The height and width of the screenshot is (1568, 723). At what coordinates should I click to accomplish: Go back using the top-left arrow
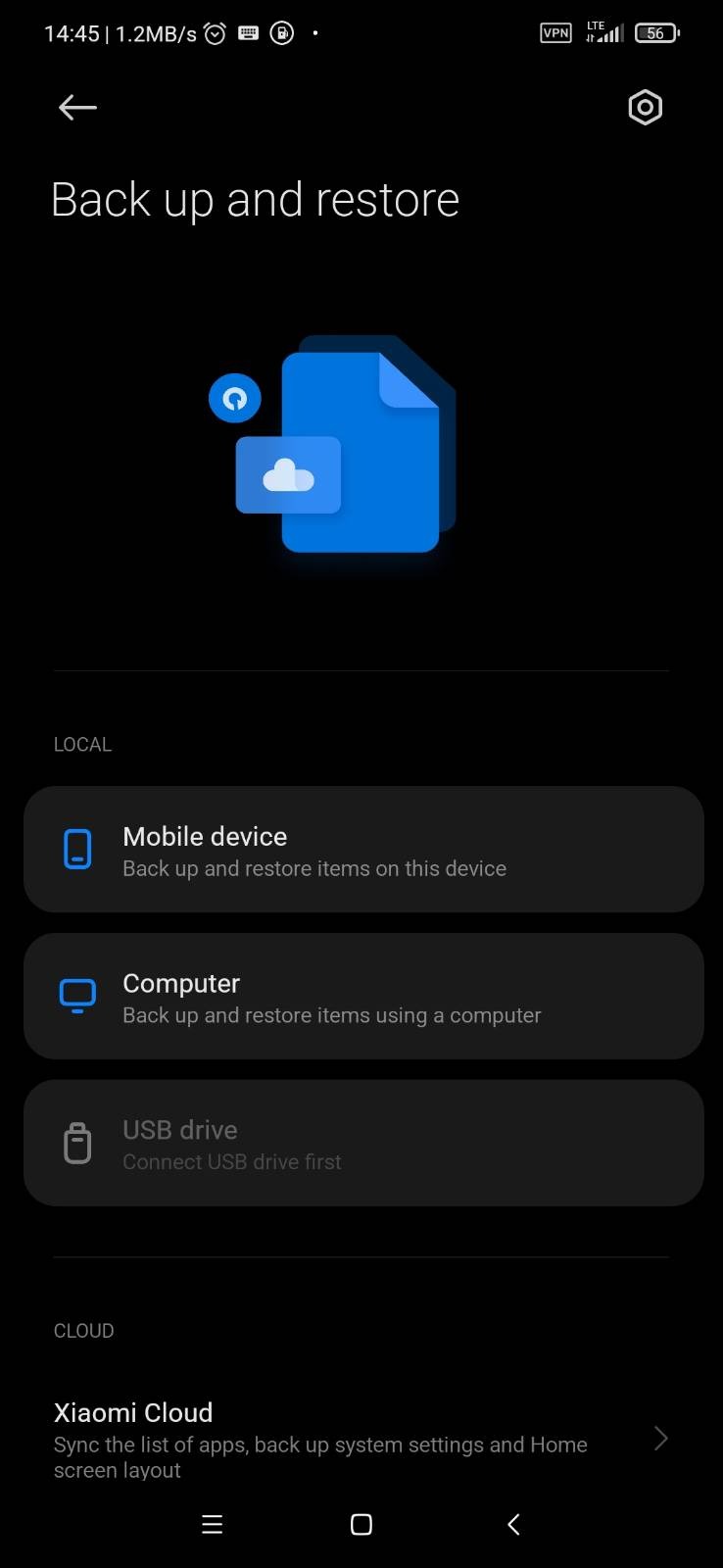pyautogui.click(x=77, y=107)
